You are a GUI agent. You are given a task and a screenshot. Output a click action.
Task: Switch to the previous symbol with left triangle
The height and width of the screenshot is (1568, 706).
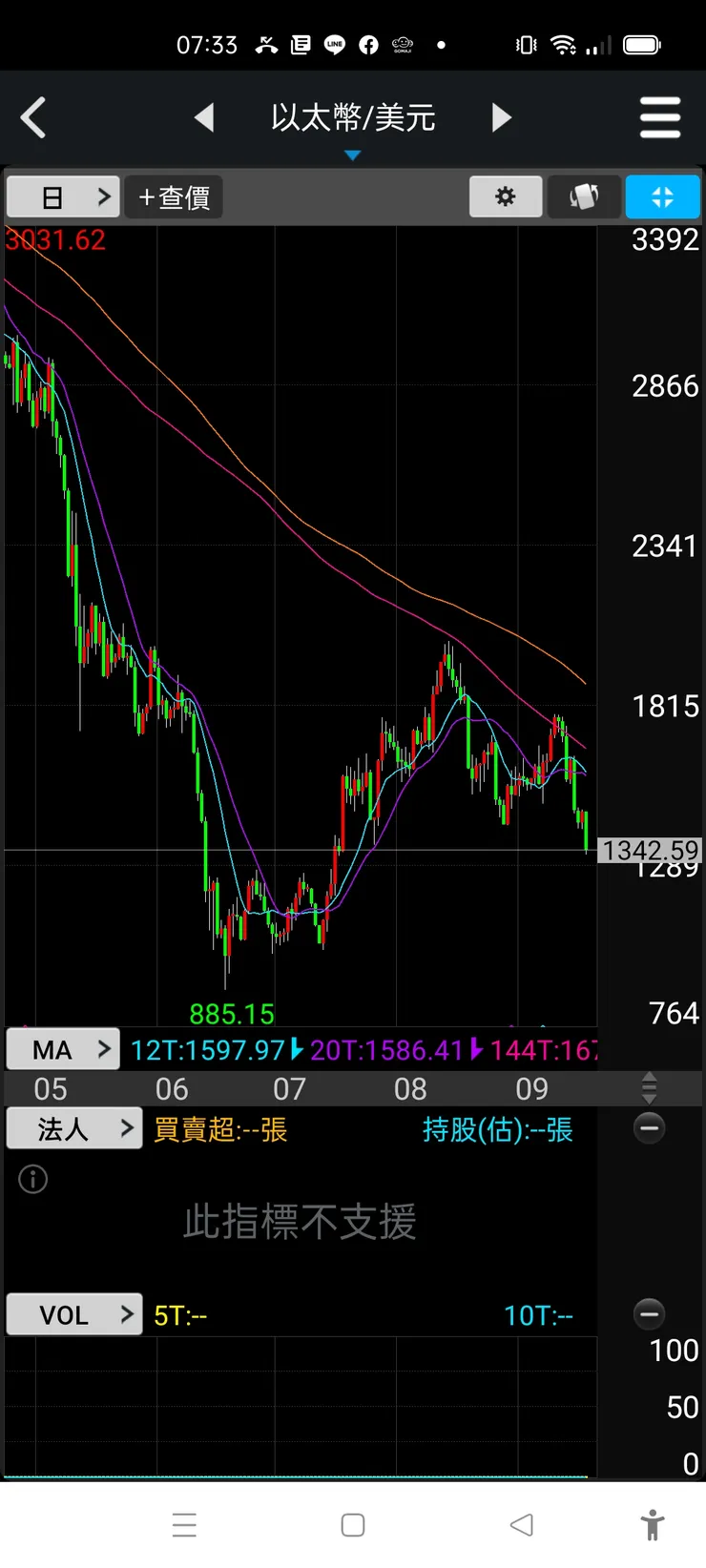203,118
